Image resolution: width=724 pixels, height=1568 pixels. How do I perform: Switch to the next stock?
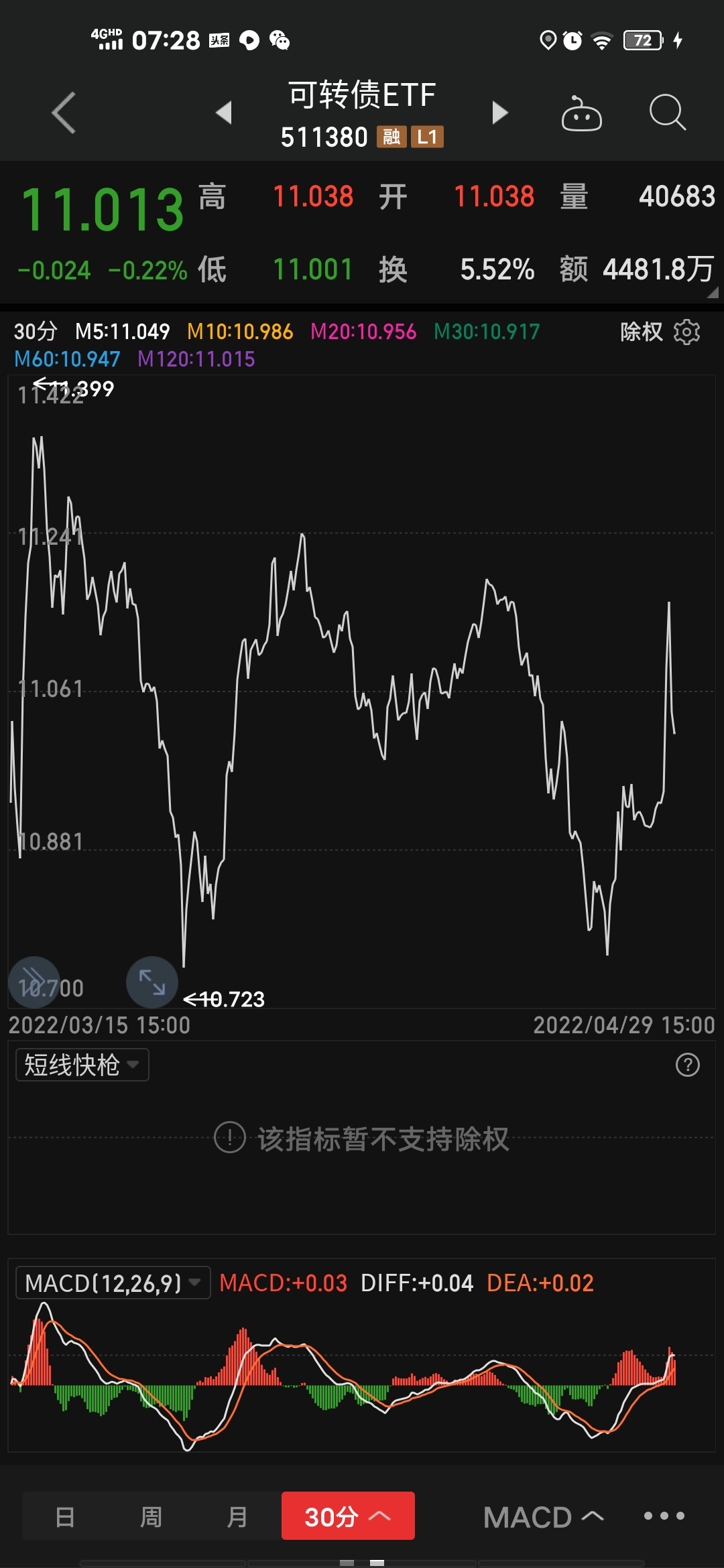coord(499,113)
